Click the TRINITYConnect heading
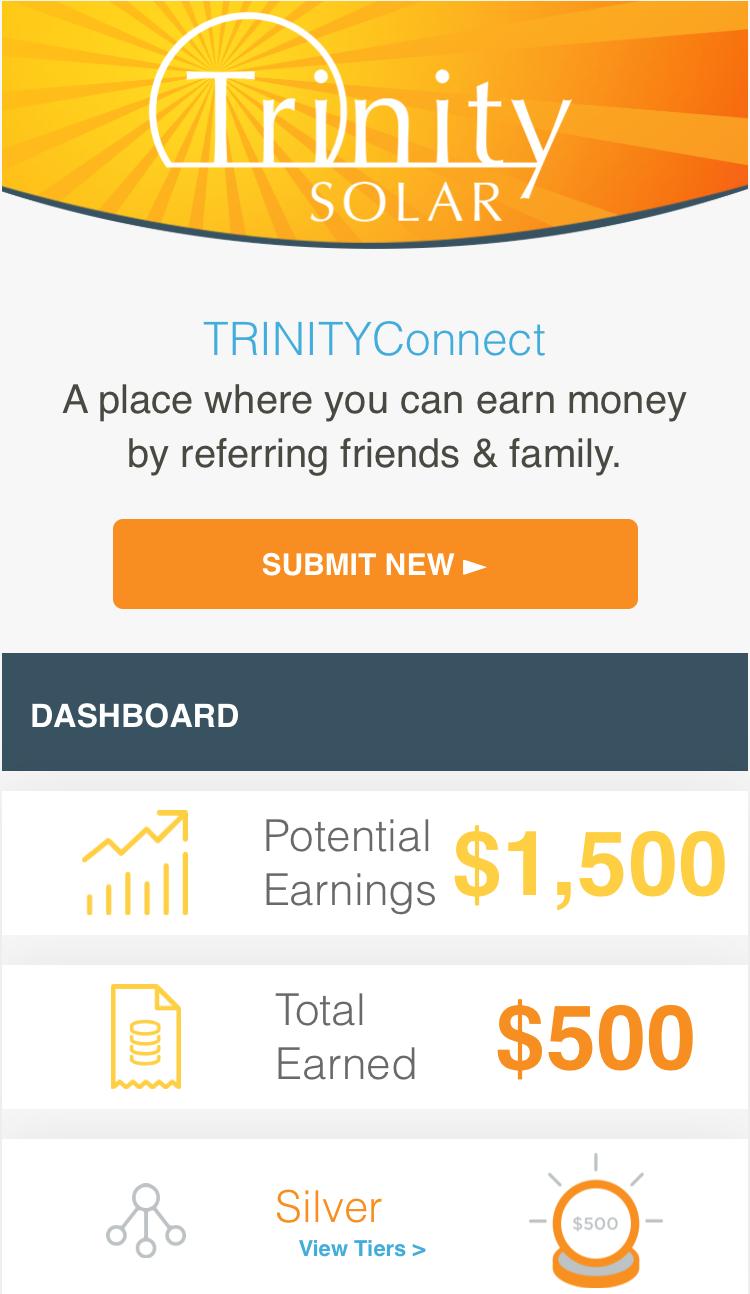The image size is (750, 1294). [x=375, y=340]
